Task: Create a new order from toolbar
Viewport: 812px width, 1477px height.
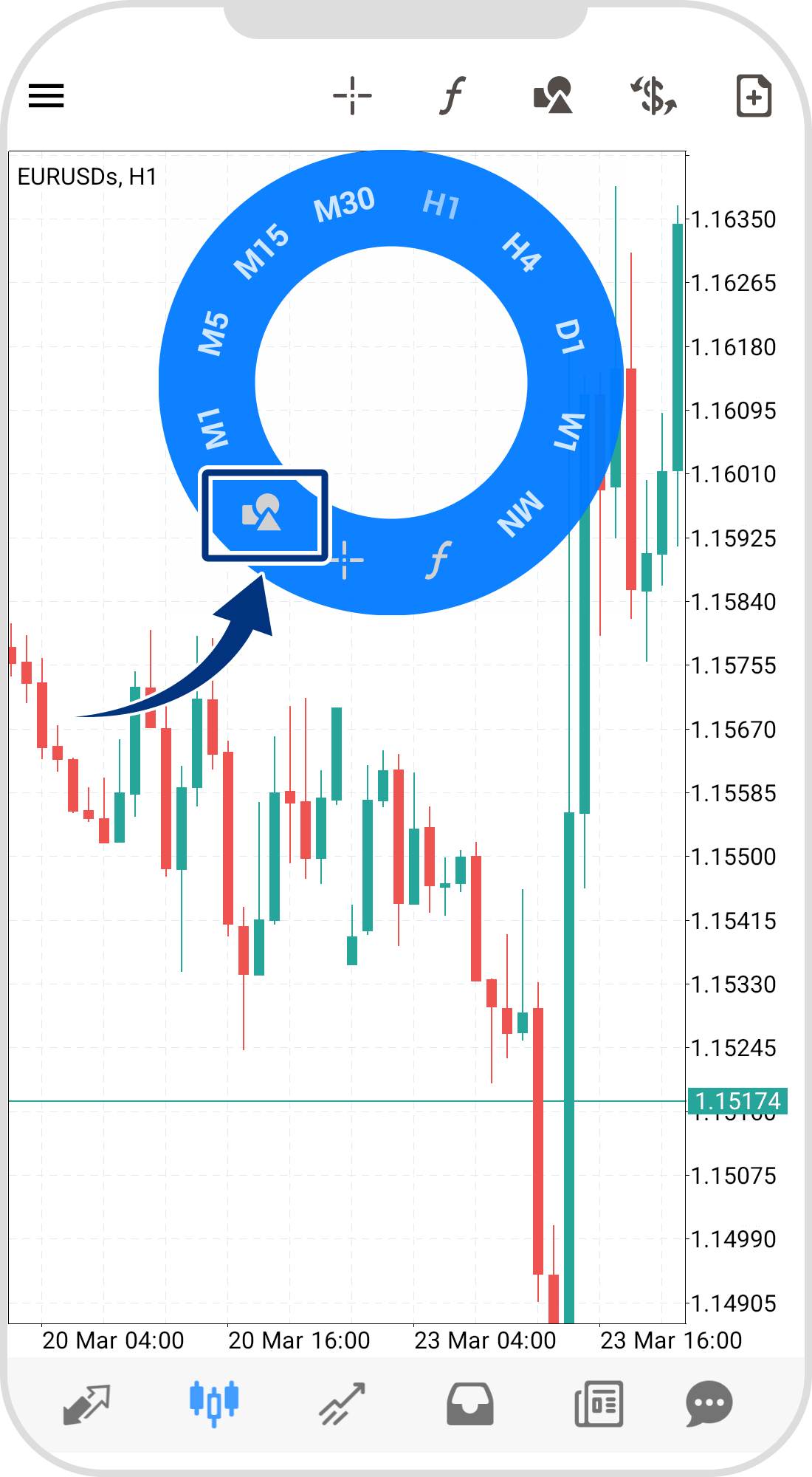Action: pos(754,96)
